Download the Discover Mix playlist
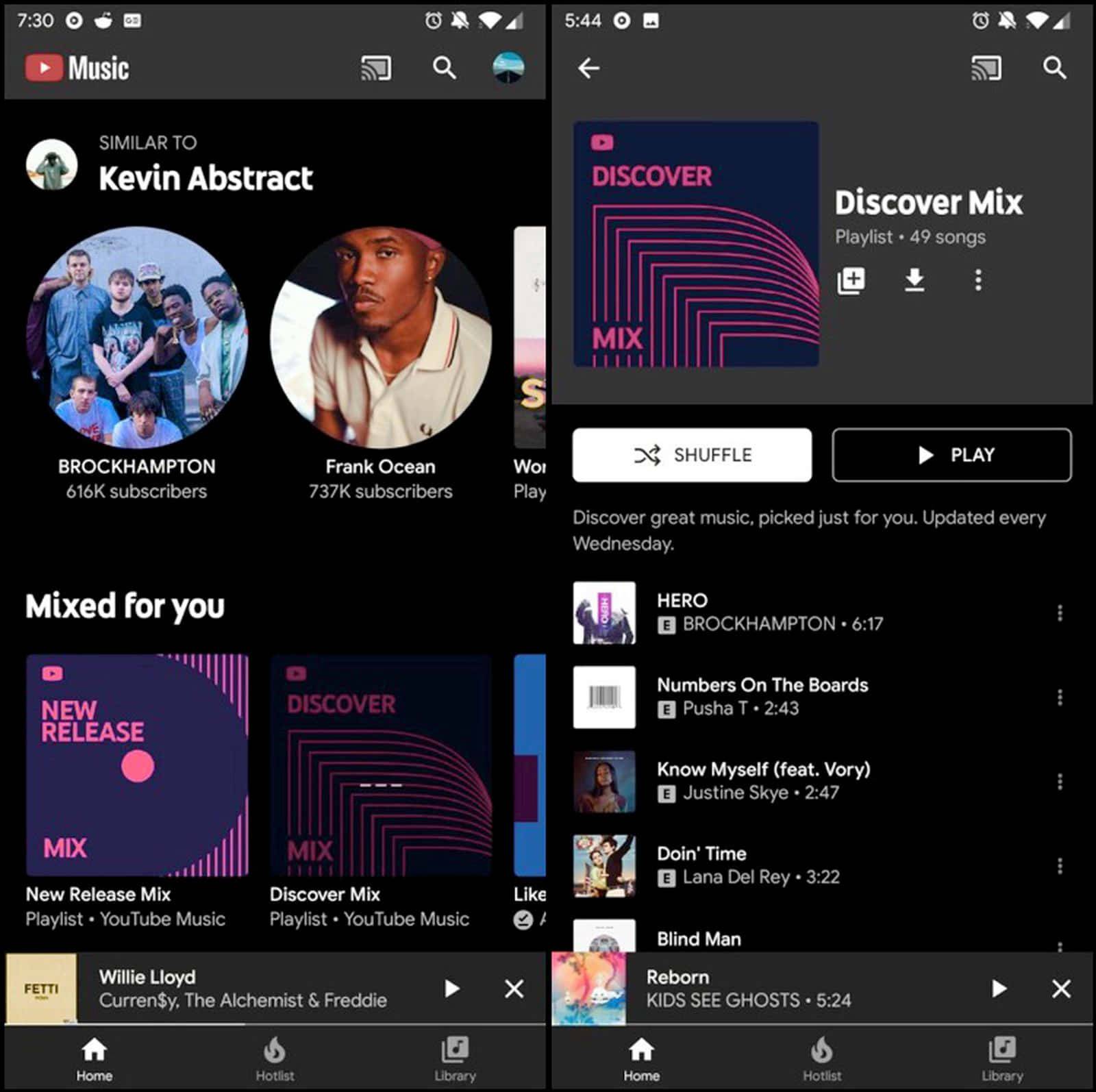This screenshot has width=1096, height=1092. [914, 280]
